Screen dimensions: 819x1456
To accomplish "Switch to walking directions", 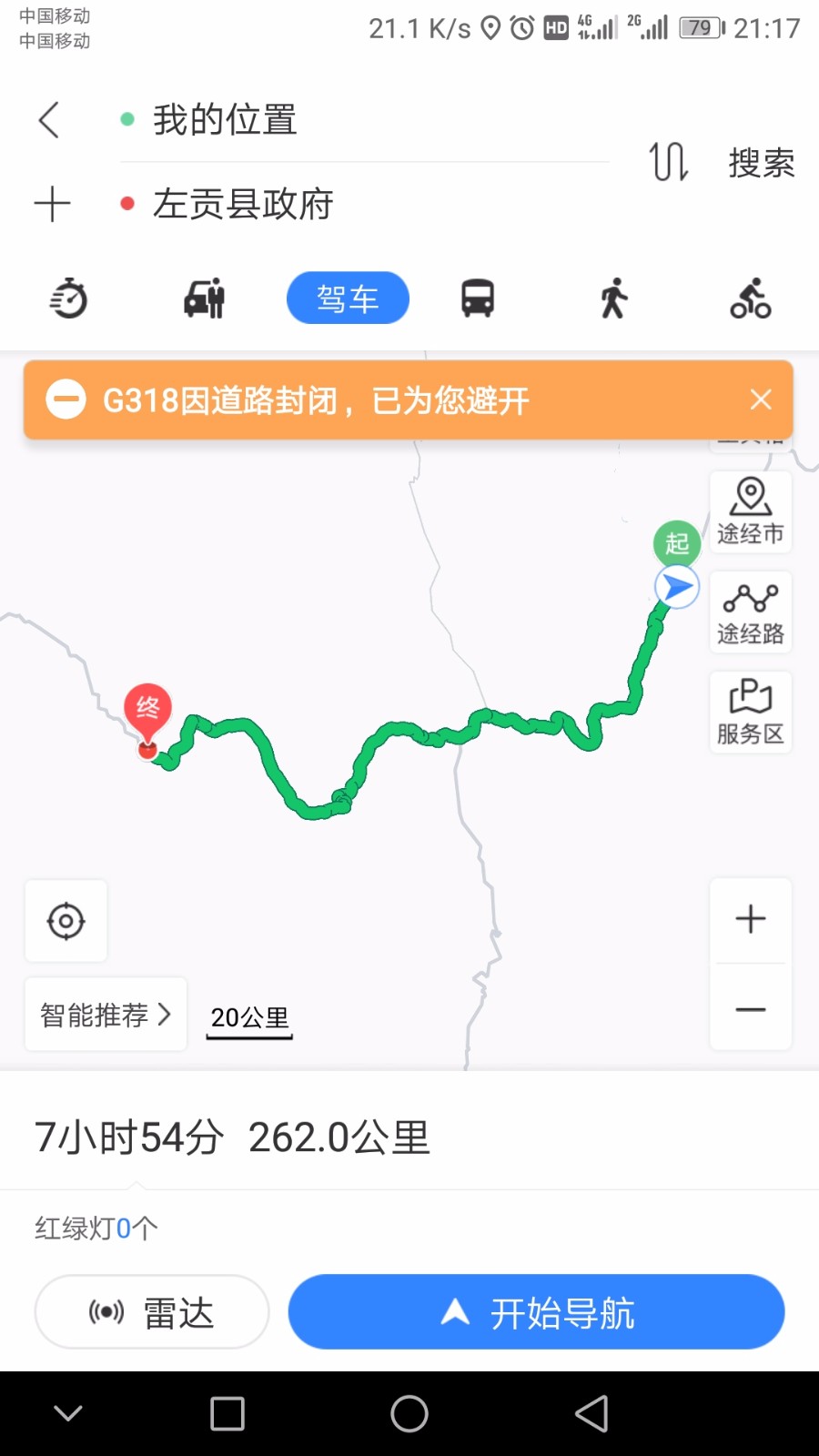I will (x=614, y=298).
